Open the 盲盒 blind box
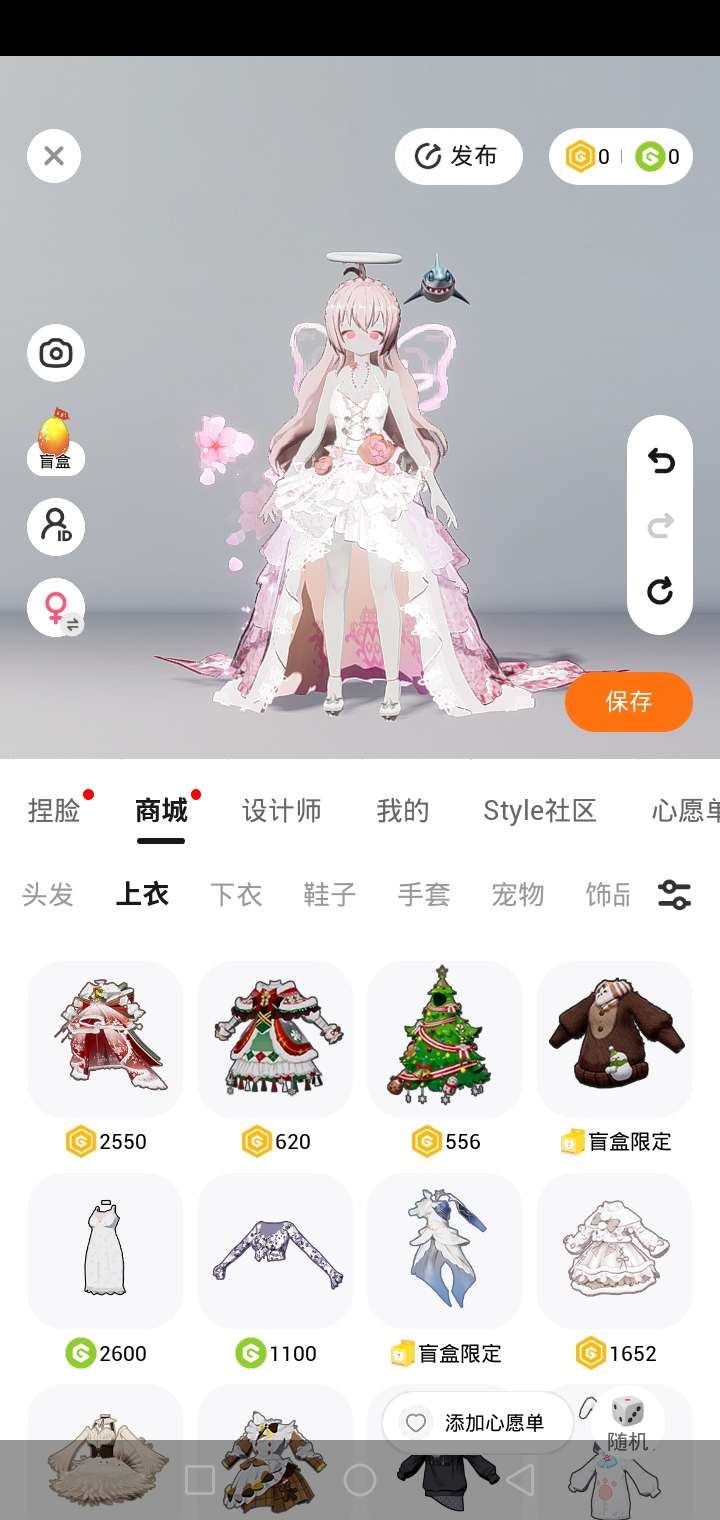 click(x=55, y=441)
